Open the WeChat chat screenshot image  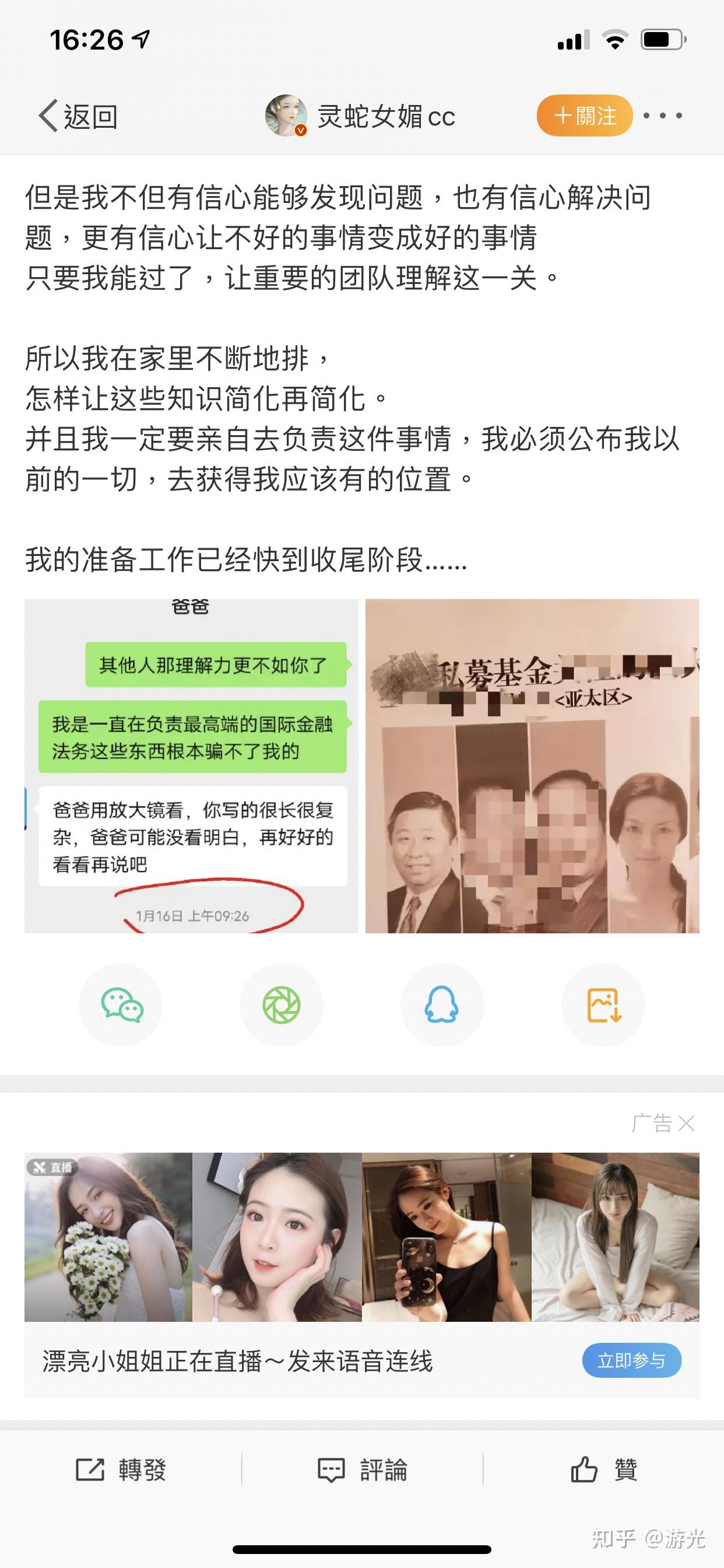[191, 766]
